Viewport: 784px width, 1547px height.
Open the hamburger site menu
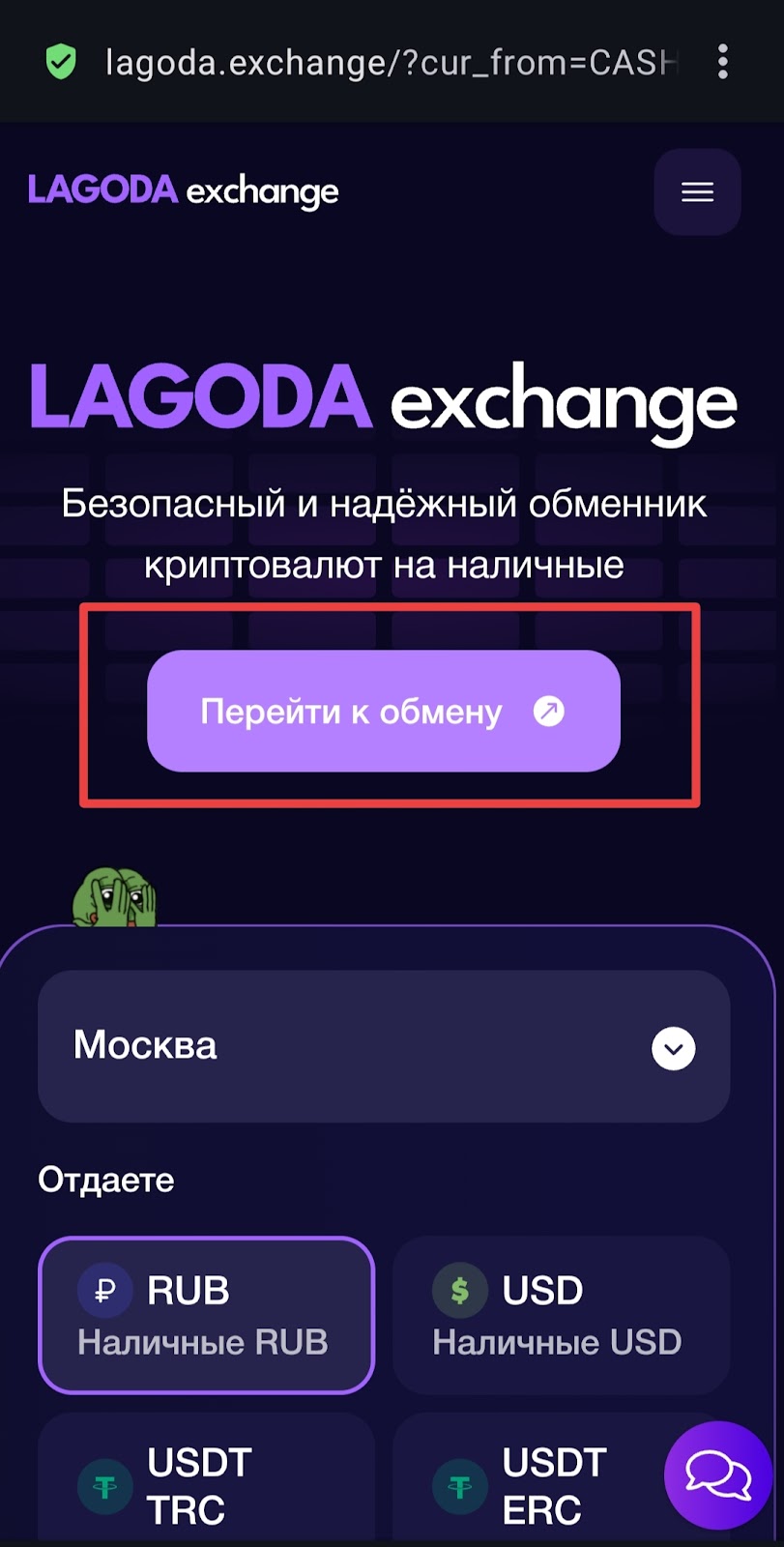click(697, 191)
